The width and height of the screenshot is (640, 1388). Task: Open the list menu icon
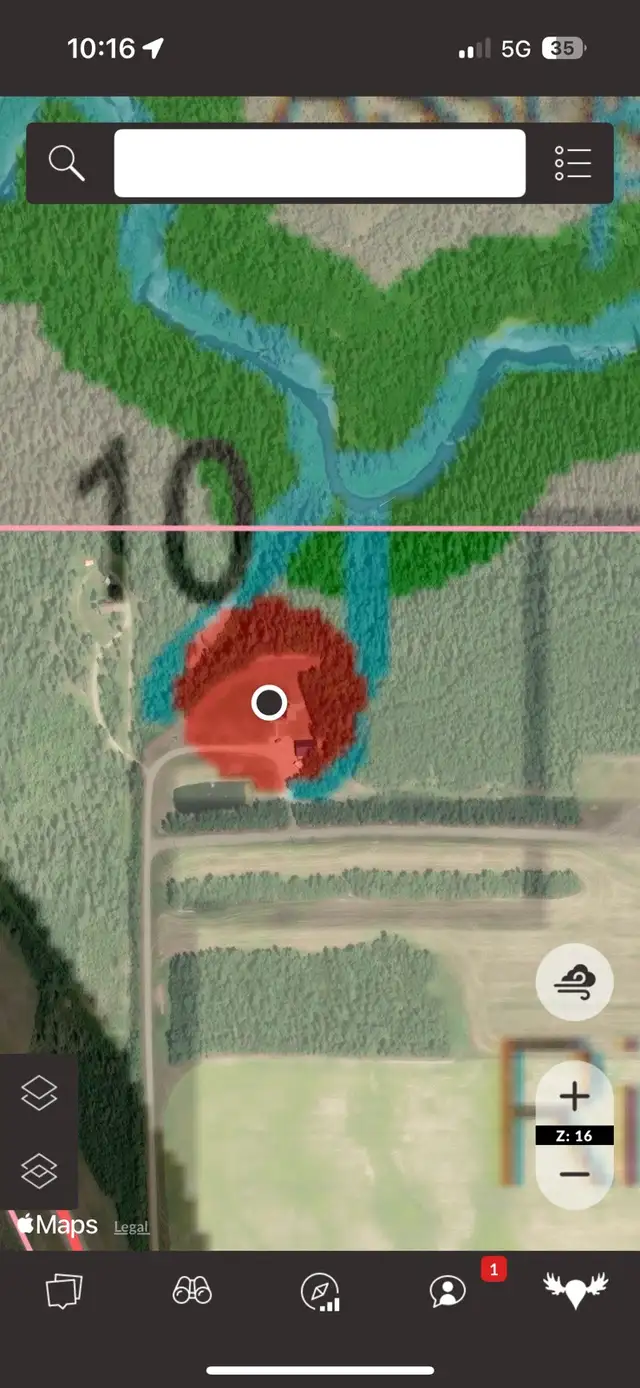pos(573,163)
